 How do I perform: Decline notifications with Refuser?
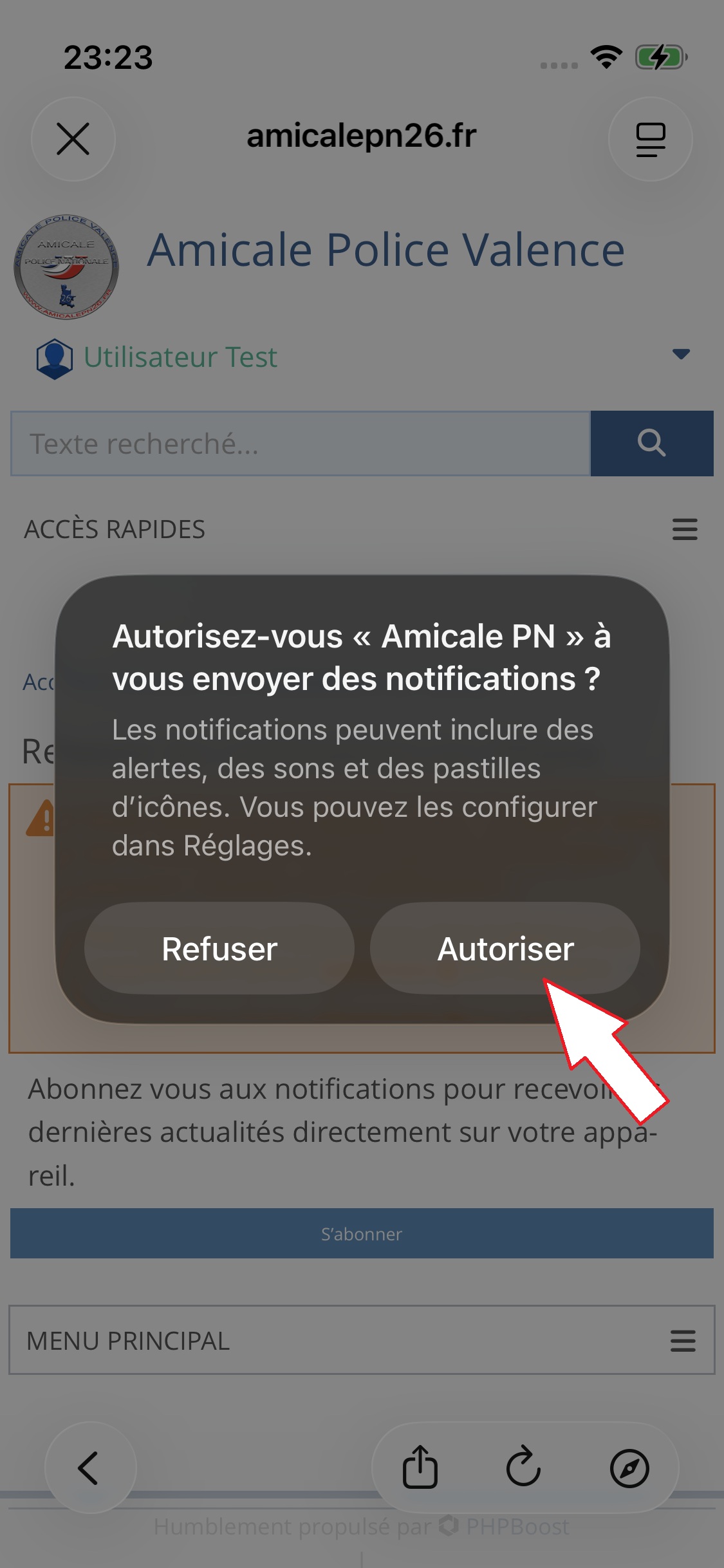[x=219, y=948]
